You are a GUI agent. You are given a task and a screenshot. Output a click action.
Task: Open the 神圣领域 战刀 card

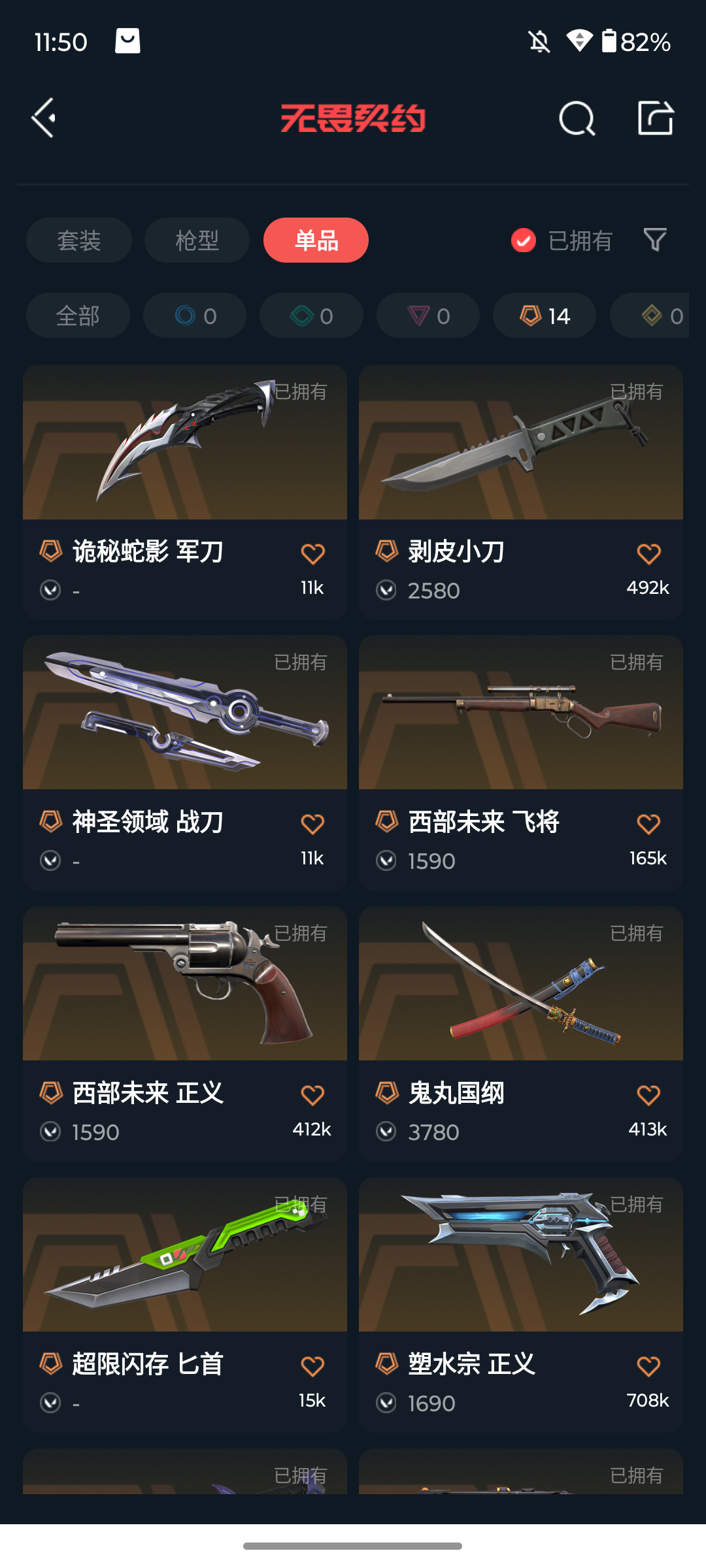(x=185, y=762)
